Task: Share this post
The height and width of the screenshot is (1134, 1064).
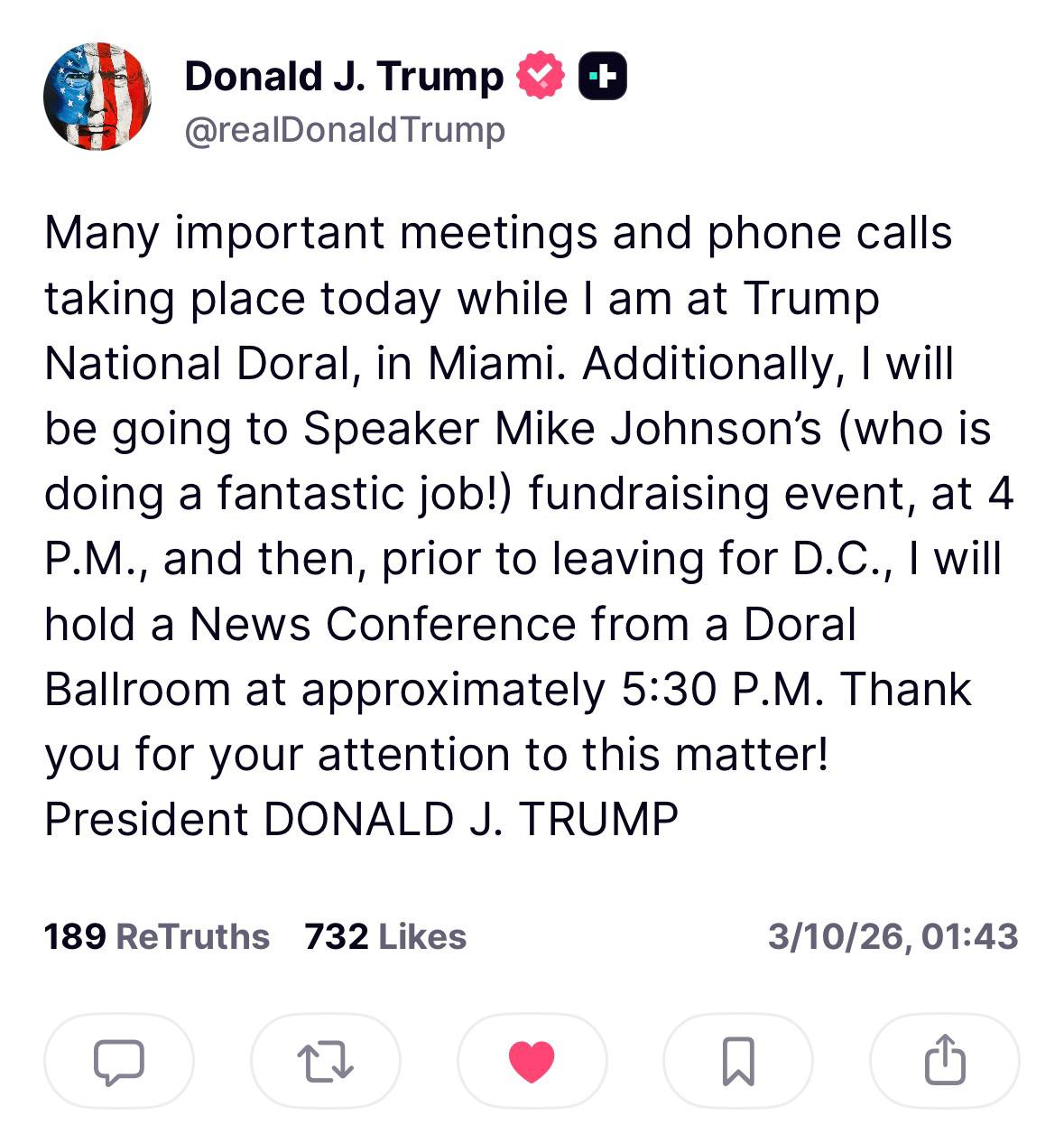Action: [944, 1062]
